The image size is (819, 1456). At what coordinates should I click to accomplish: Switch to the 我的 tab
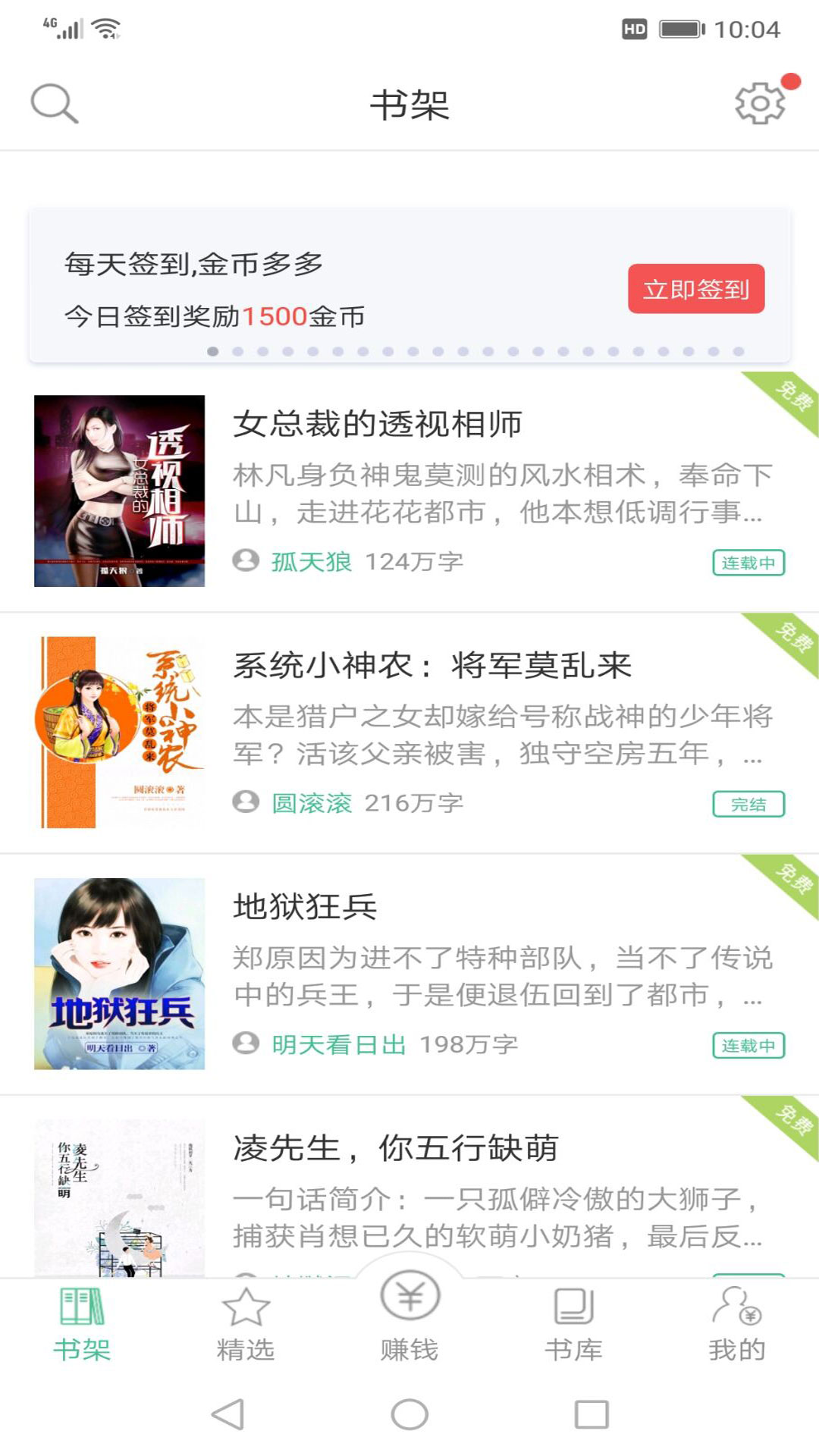tap(737, 1324)
